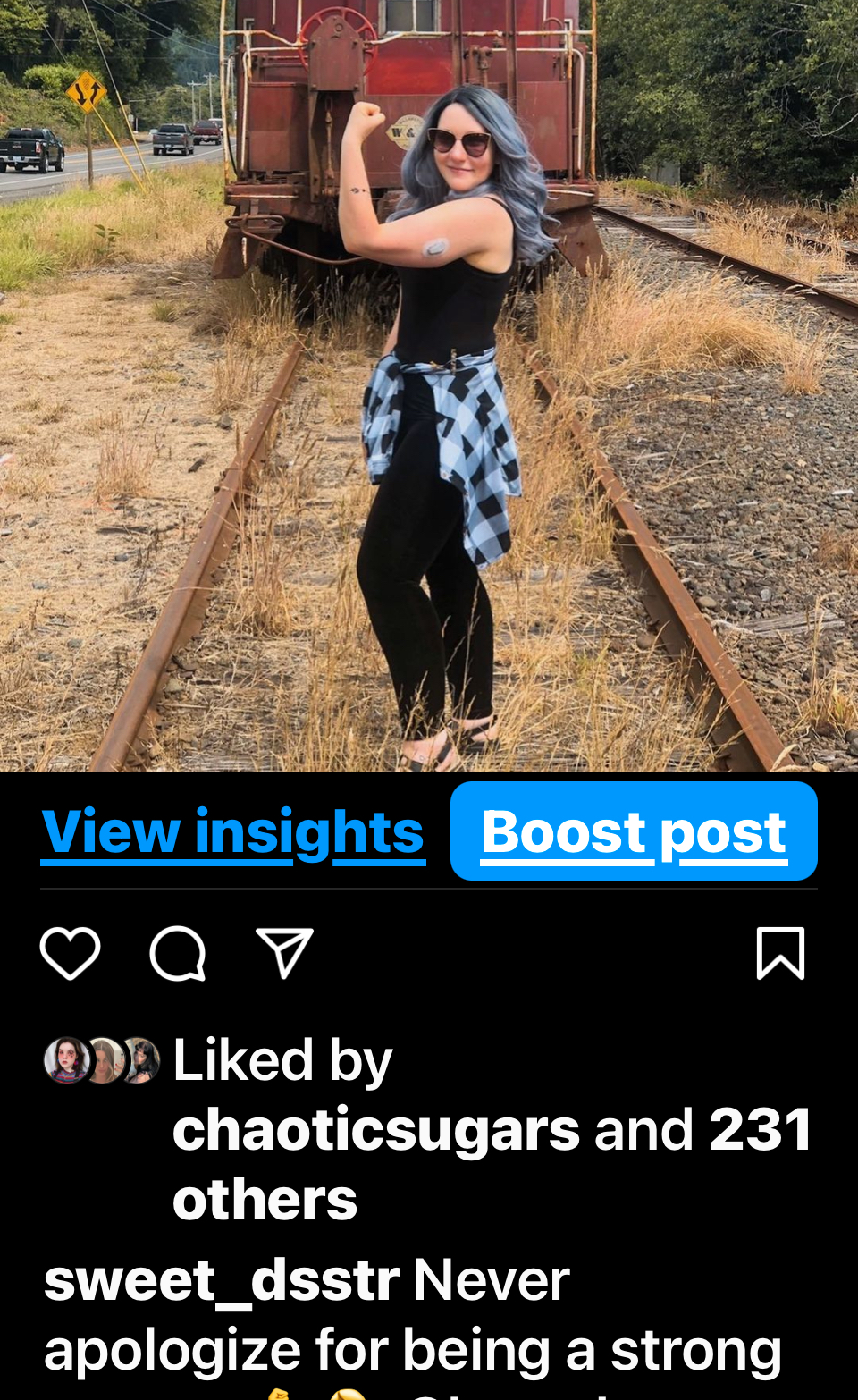The width and height of the screenshot is (858, 1400).
Task: Share the post via paper plane icon
Action: [284, 953]
